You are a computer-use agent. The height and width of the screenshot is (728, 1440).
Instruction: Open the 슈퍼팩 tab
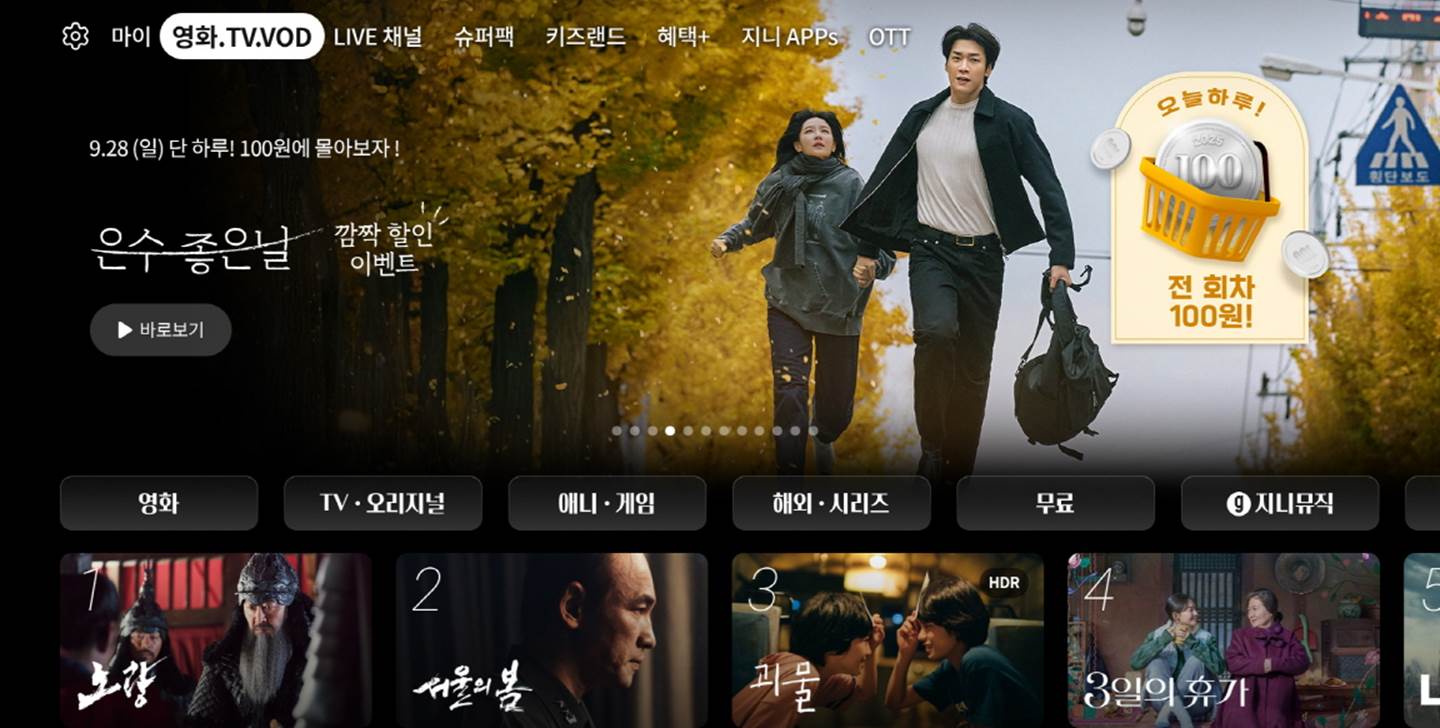point(484,37)
